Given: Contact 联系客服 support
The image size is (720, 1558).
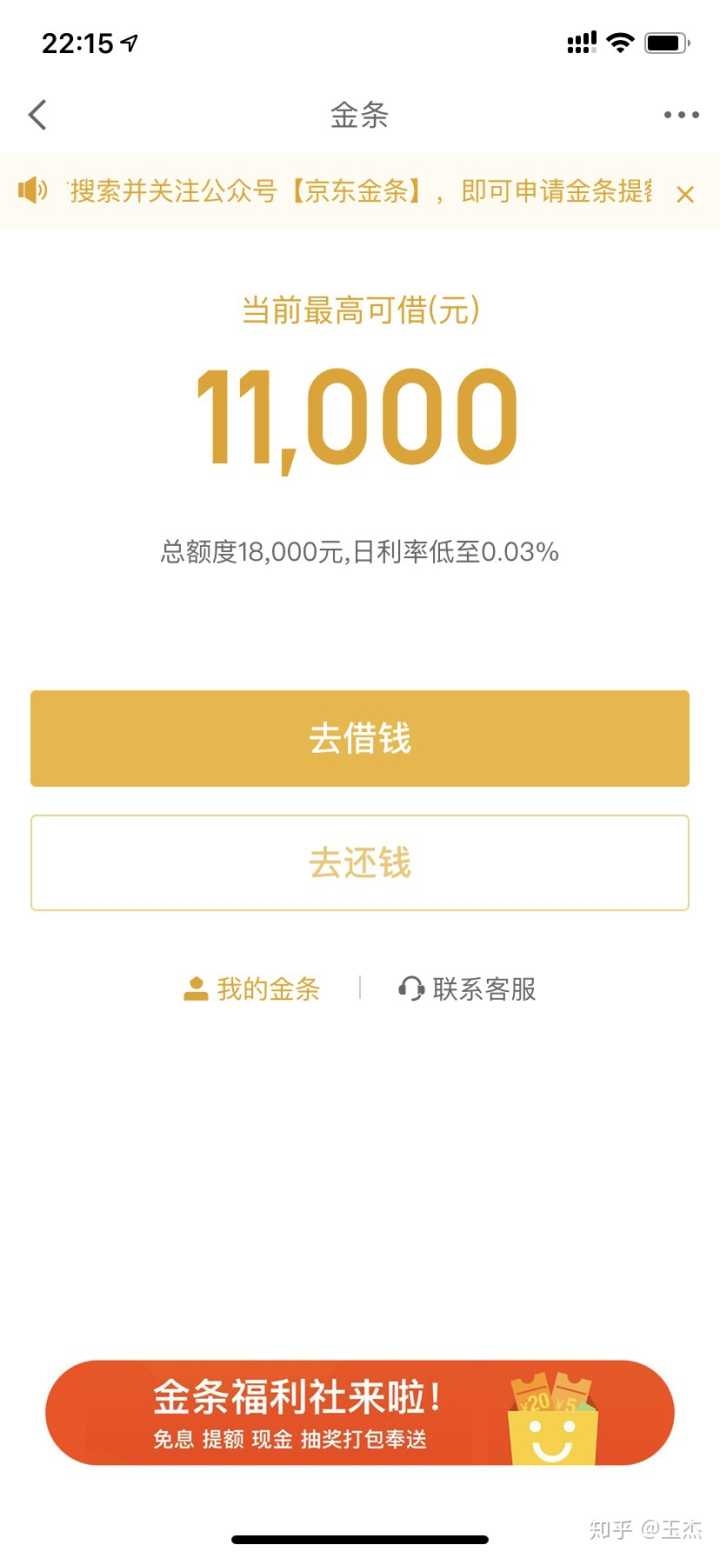Looking at the screenshot, I should (x=468, y=990).
